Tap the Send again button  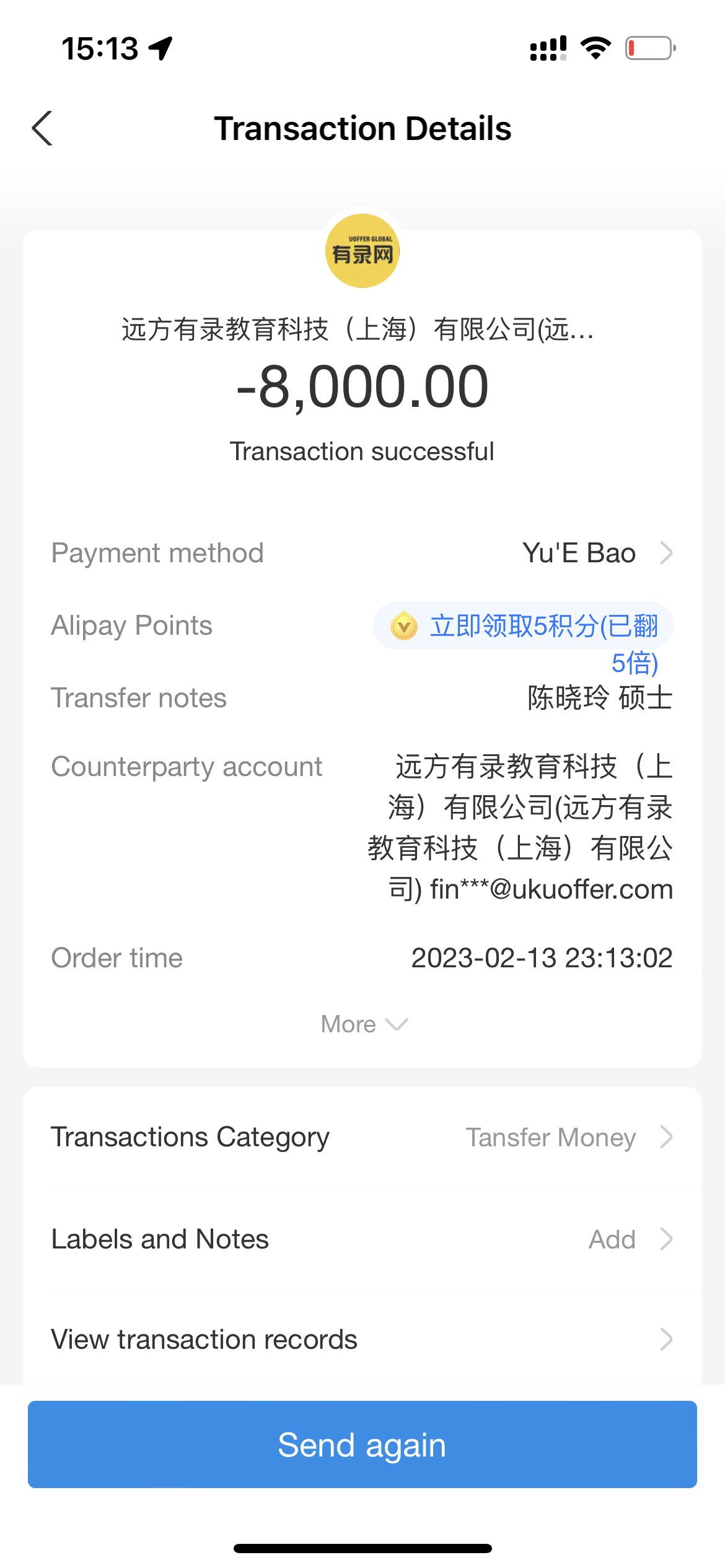coord(362,1445)
